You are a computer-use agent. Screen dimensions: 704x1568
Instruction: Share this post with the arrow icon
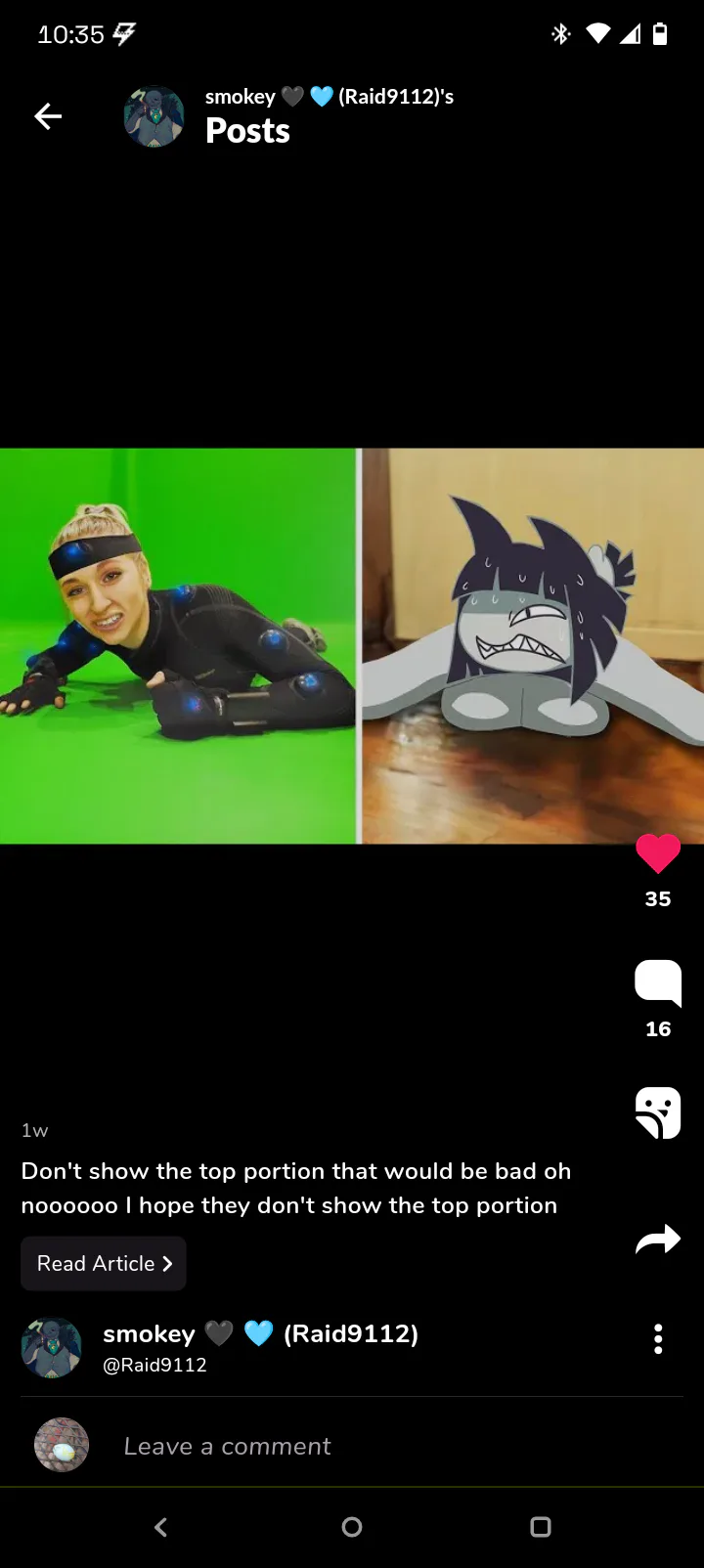click(658, 1240)
